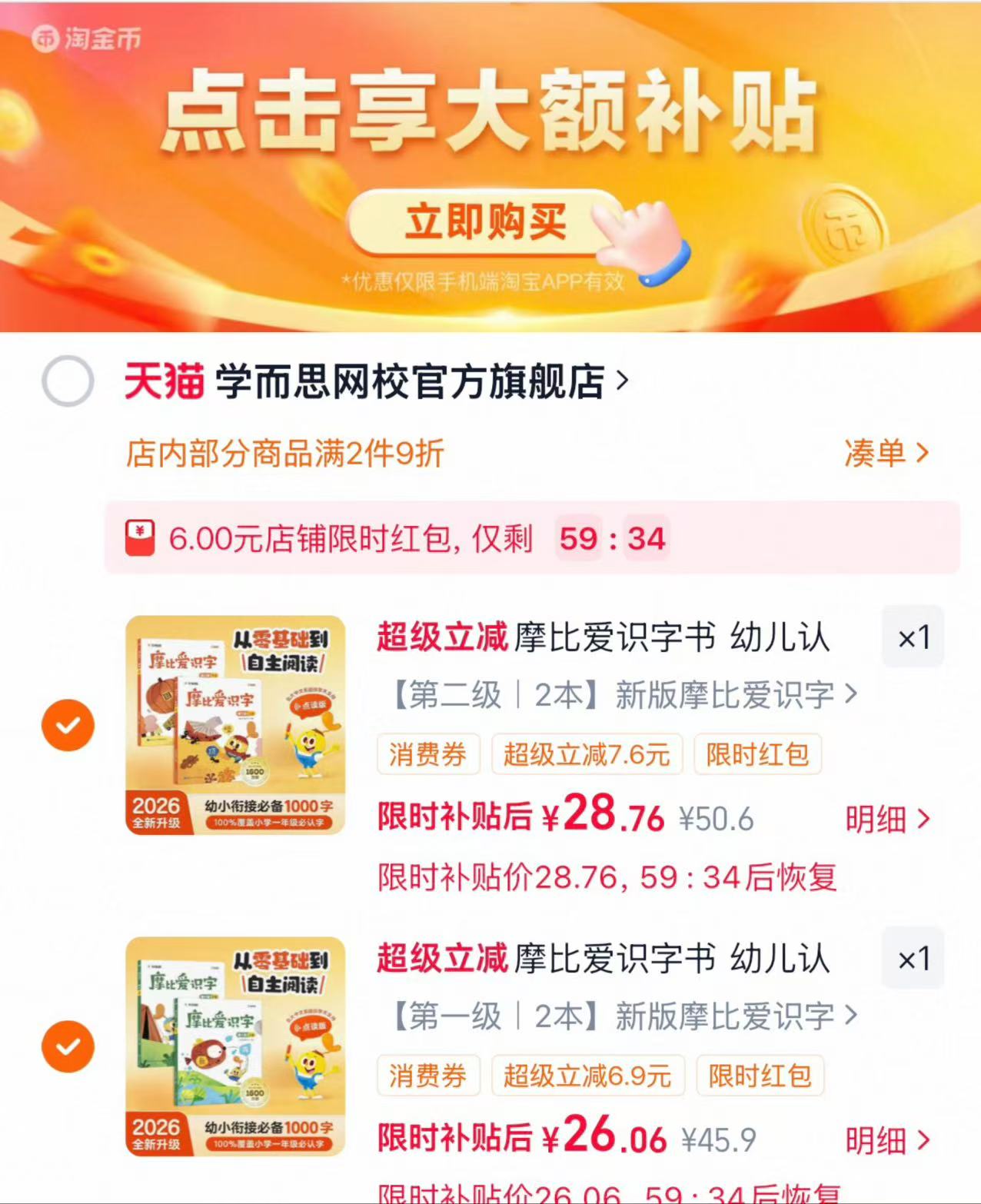Image resolution: width=981 pixels, height=1204 pixels.
Task: Uncheck the 第二级 2本 item
Action: [x=68, y=725]
